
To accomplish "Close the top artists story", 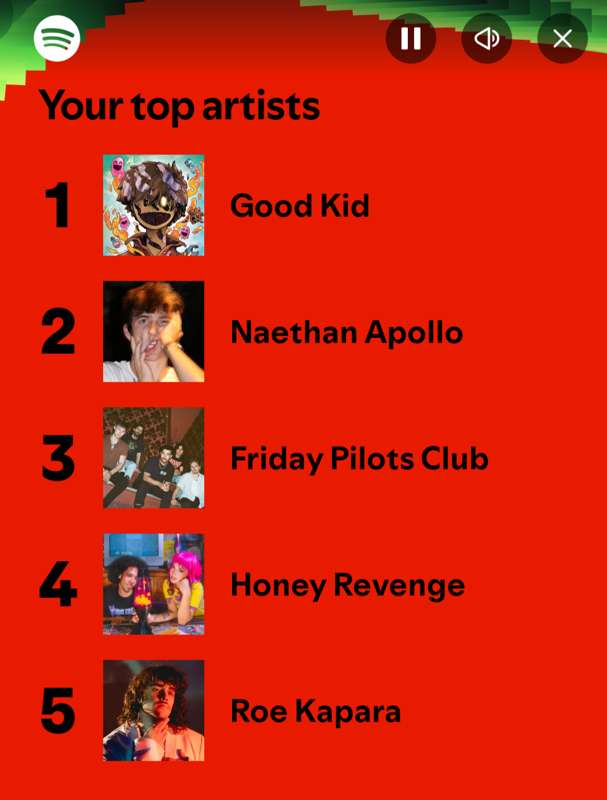I will (x=562, y=39).
